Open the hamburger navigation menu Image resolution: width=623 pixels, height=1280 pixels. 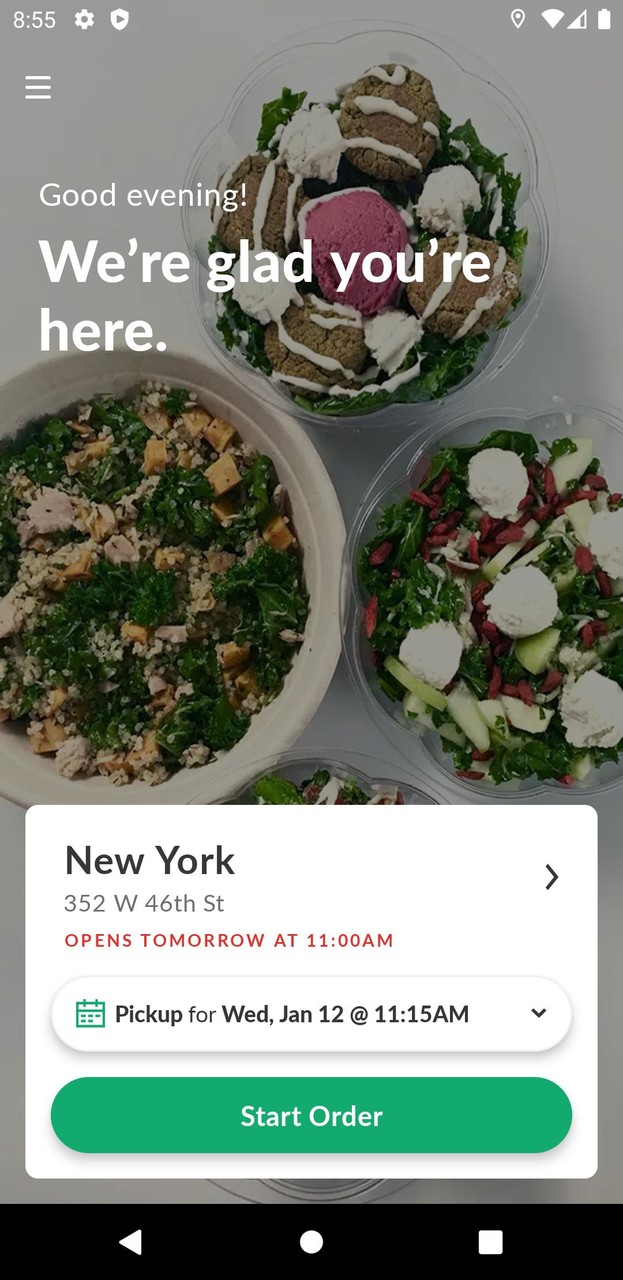(38, 88)
